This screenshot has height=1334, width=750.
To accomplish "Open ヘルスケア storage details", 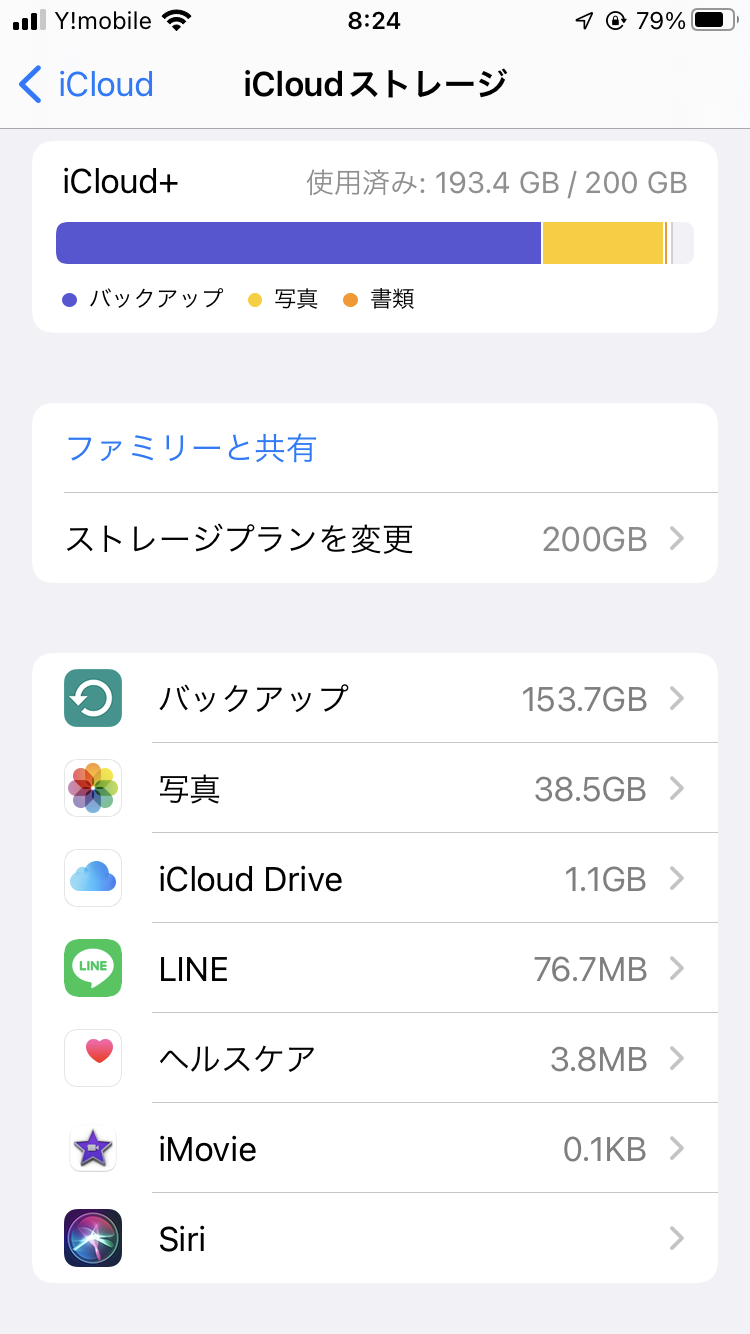I will tap(374, 1058).
